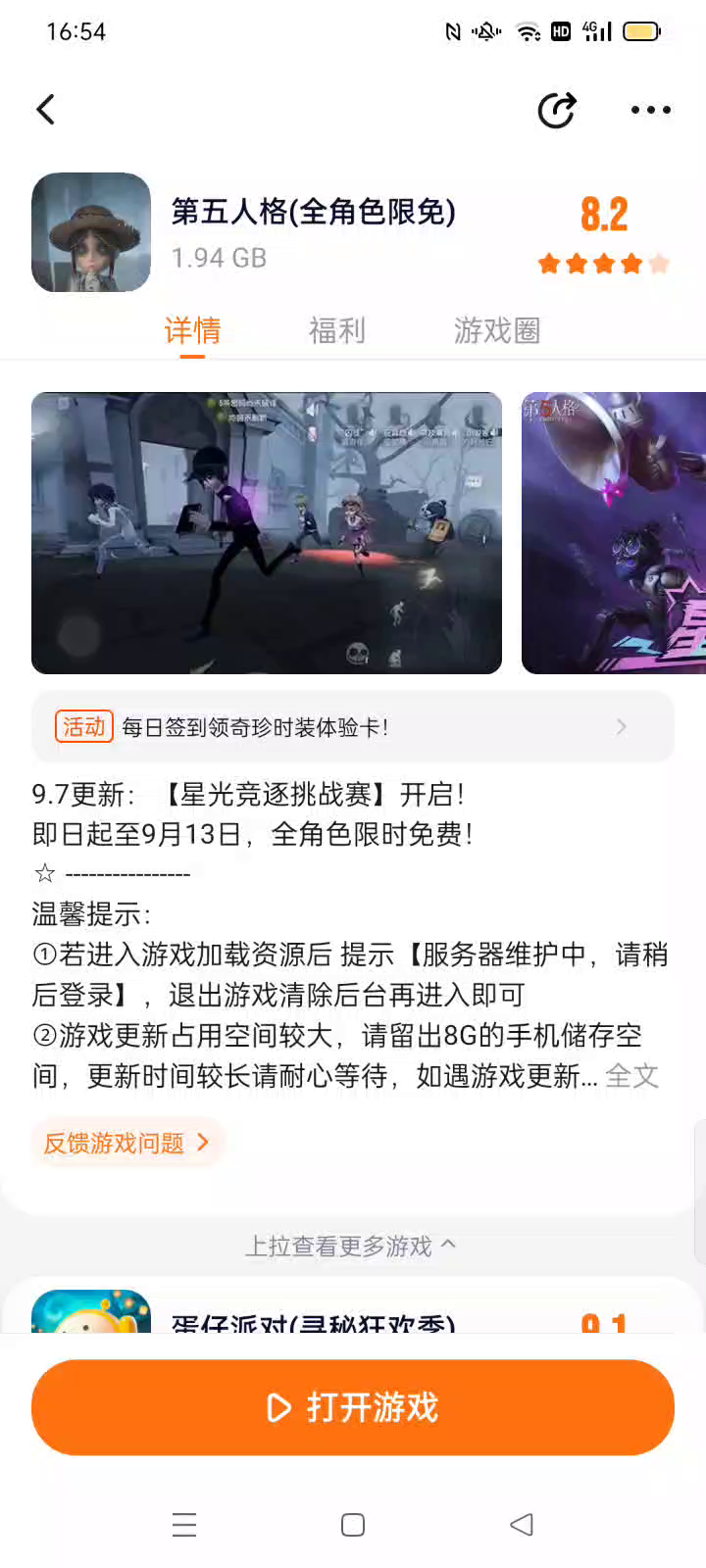
Task: Tap 反馈游戏问题 to report an issue
Action: (126, 1143)
